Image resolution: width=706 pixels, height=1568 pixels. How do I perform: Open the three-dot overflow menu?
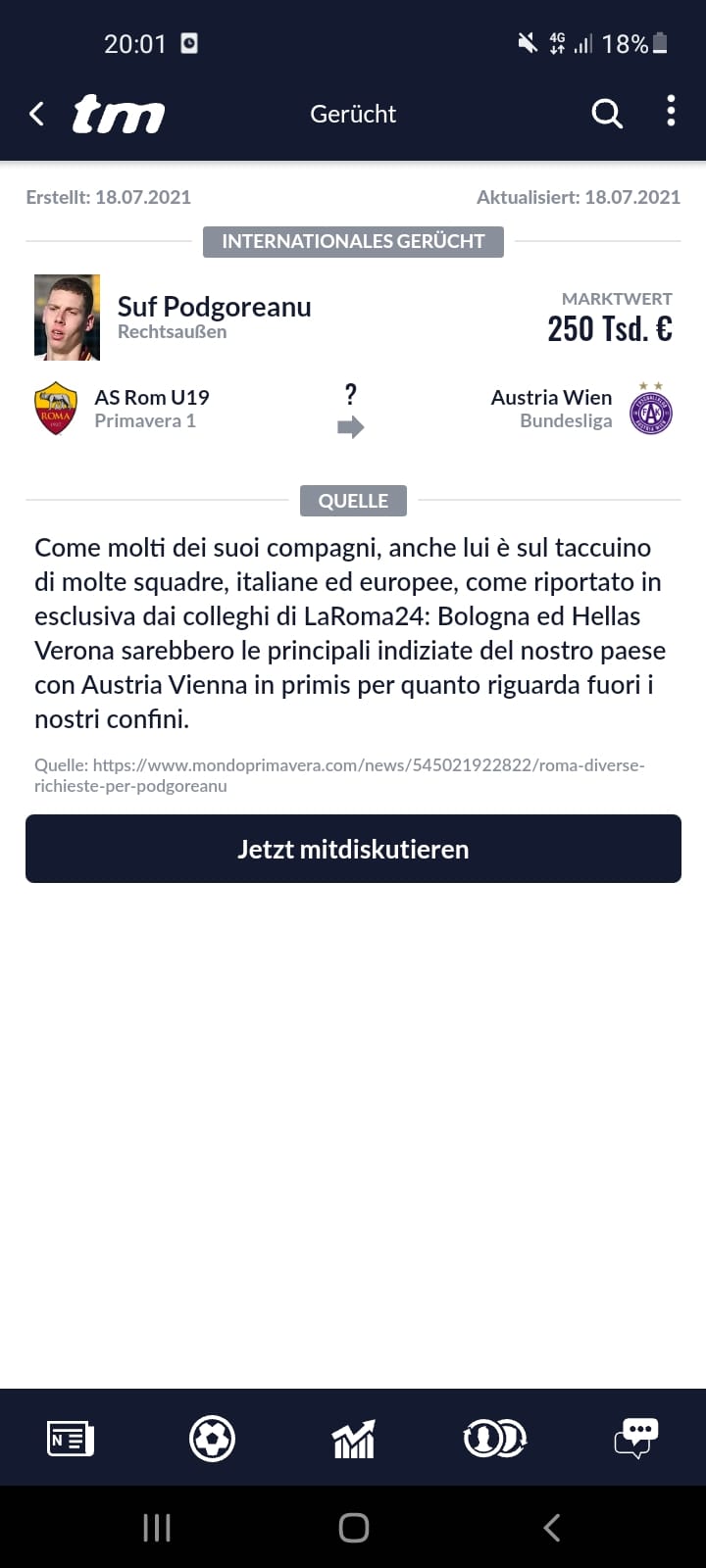[671, 112]
